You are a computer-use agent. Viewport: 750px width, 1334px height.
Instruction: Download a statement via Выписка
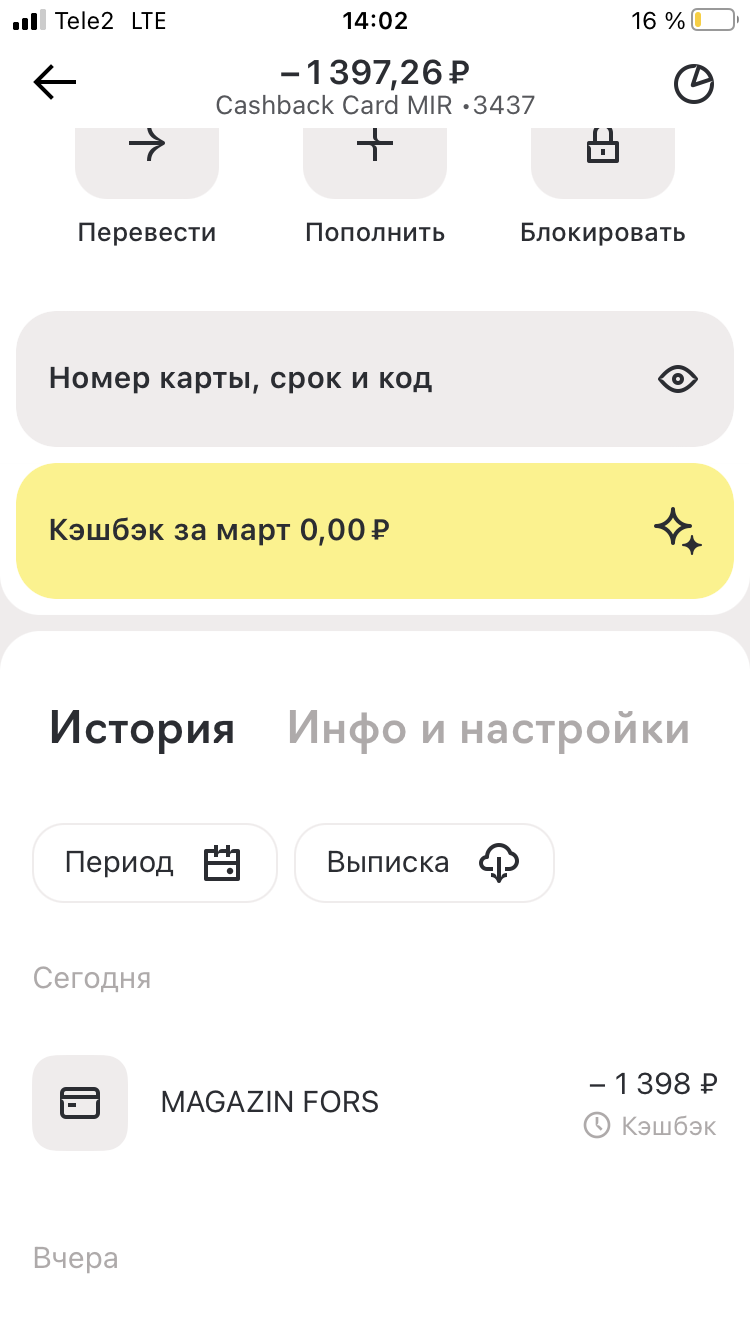click(x=424, y=863)
